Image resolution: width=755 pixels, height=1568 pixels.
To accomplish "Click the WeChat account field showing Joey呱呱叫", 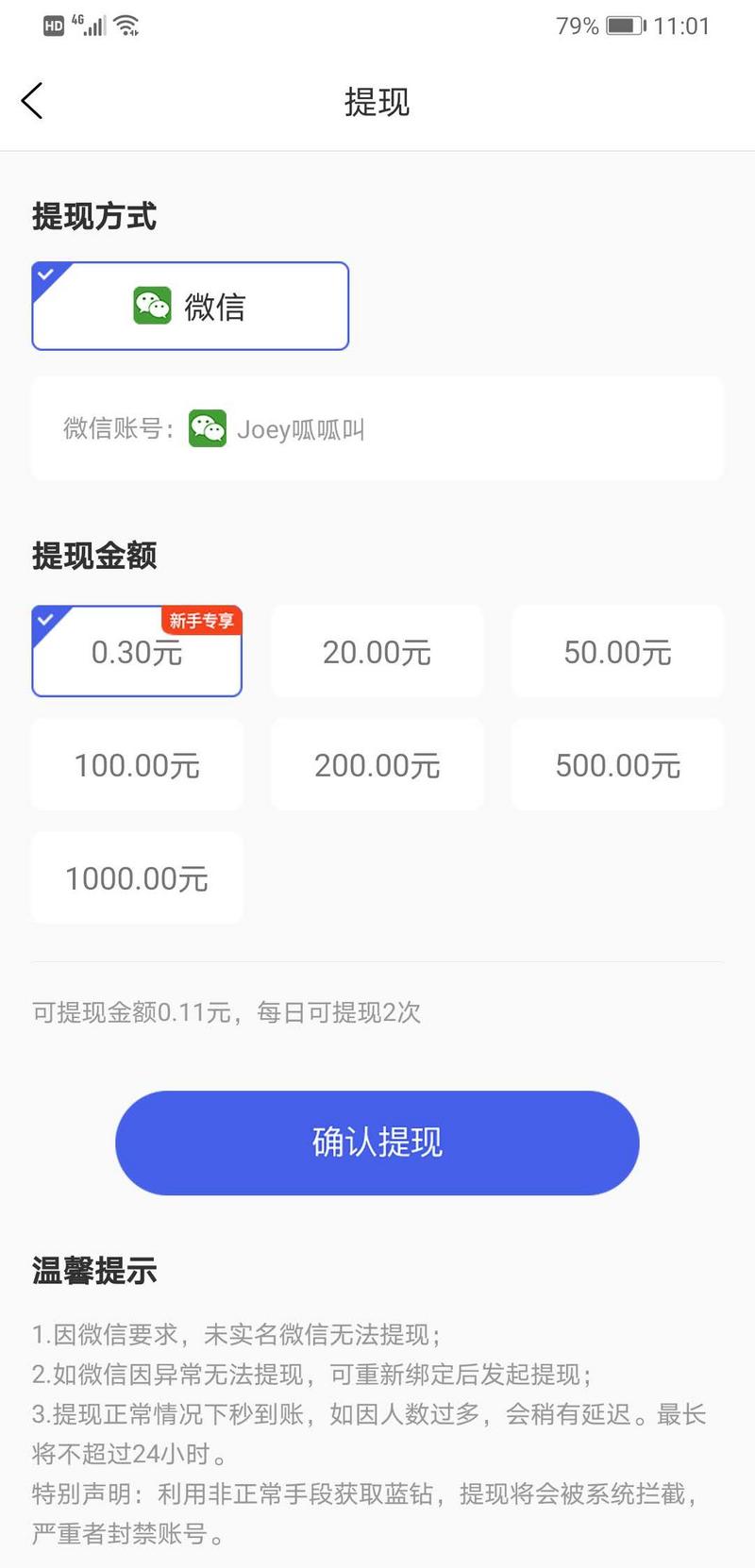I will [377, 427].
